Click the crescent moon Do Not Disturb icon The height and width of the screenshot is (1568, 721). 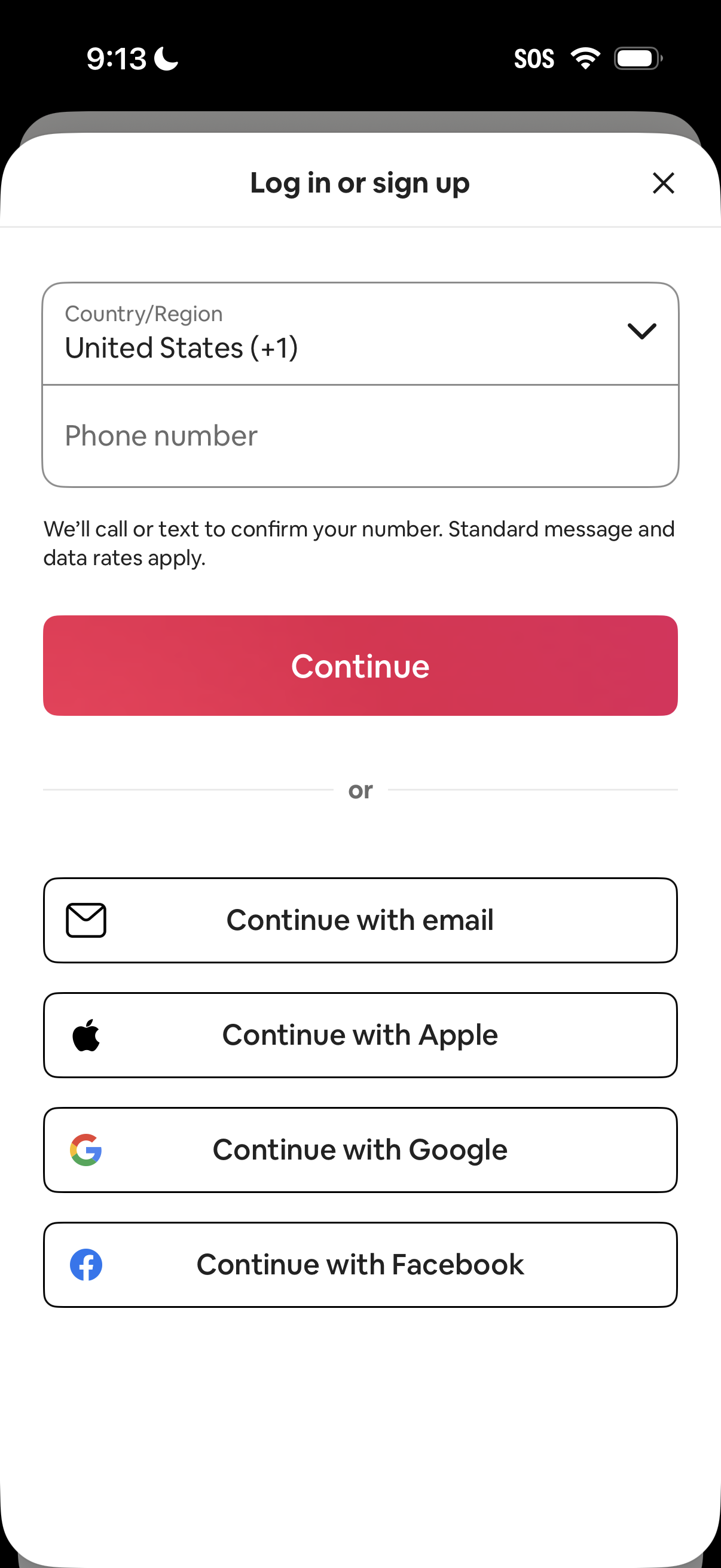point(165,57)
